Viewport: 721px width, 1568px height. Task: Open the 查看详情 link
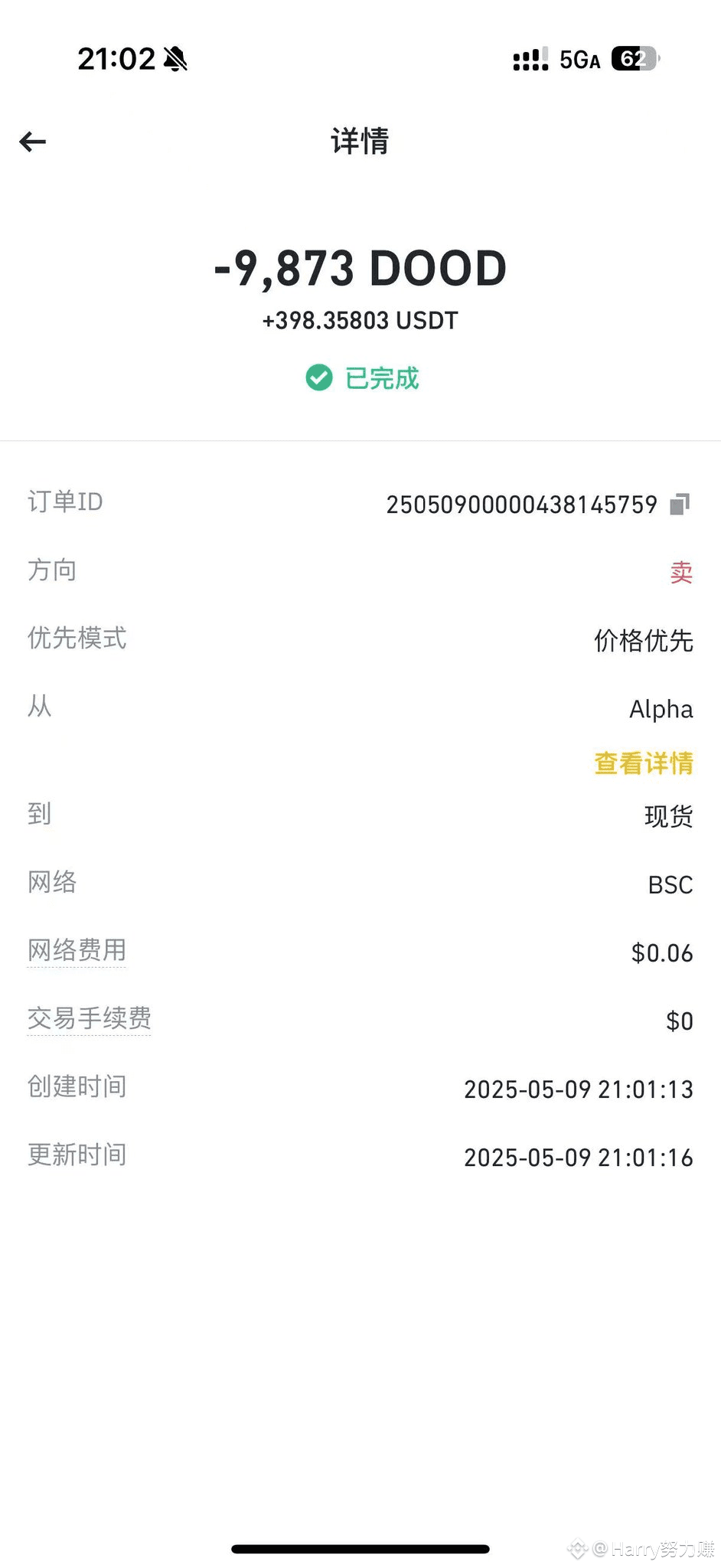644,763
